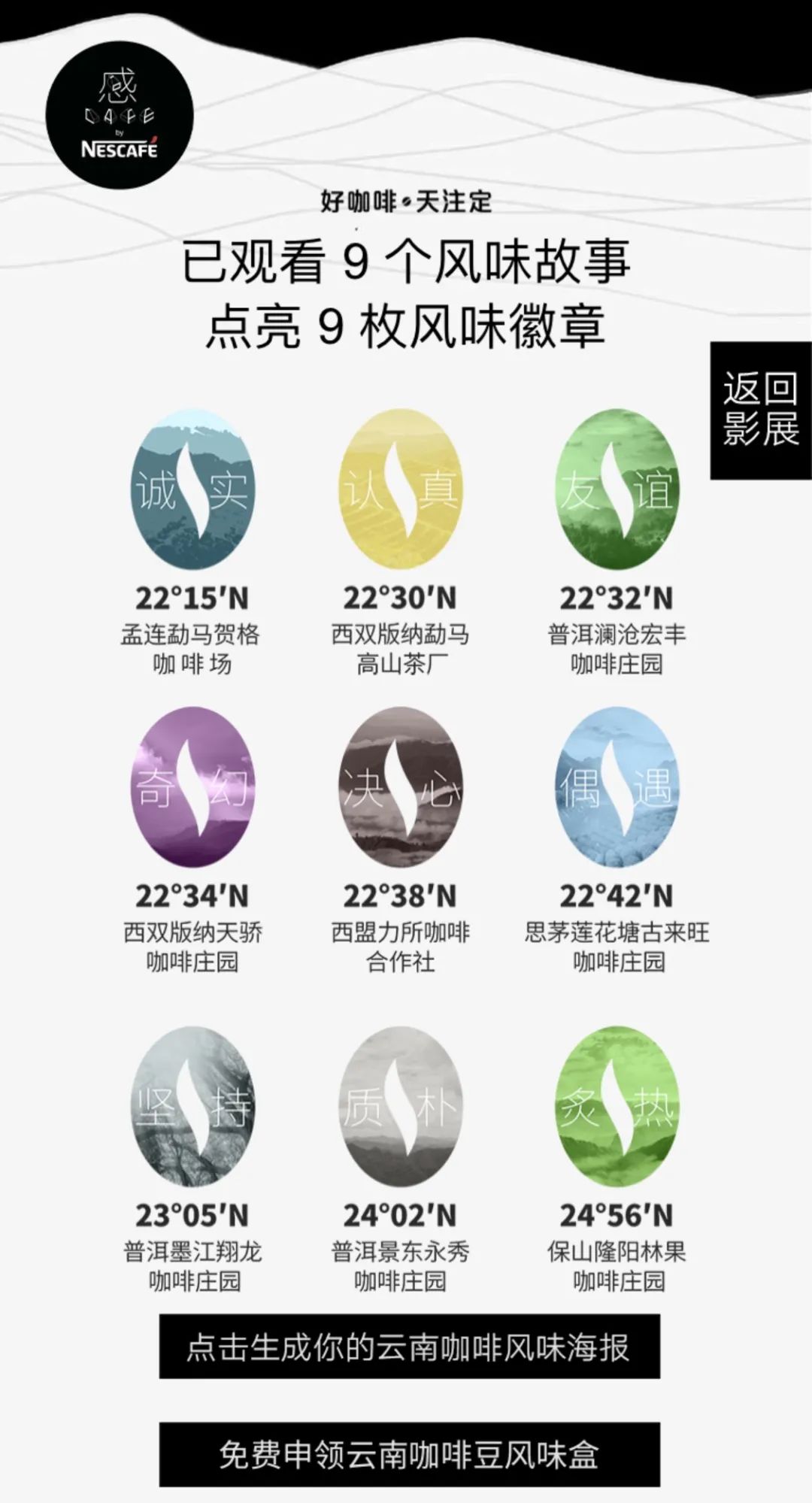Screen dimensions: 812x1503
Task: Apply for the free 云南咖啡豆风味盒
Action: 409,1454
